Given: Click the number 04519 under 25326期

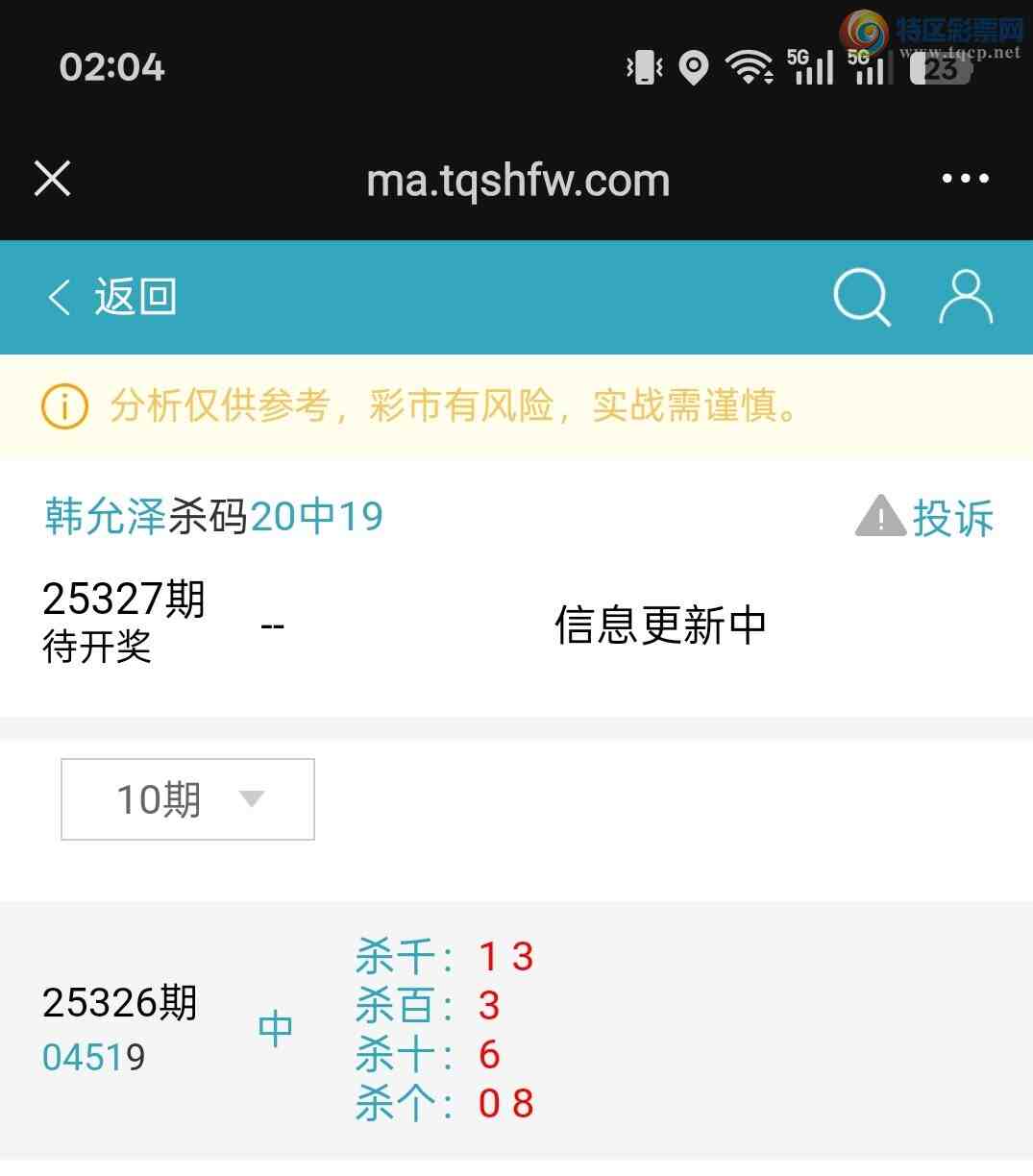Looking at the screenshot, I should coord(93,1055).
